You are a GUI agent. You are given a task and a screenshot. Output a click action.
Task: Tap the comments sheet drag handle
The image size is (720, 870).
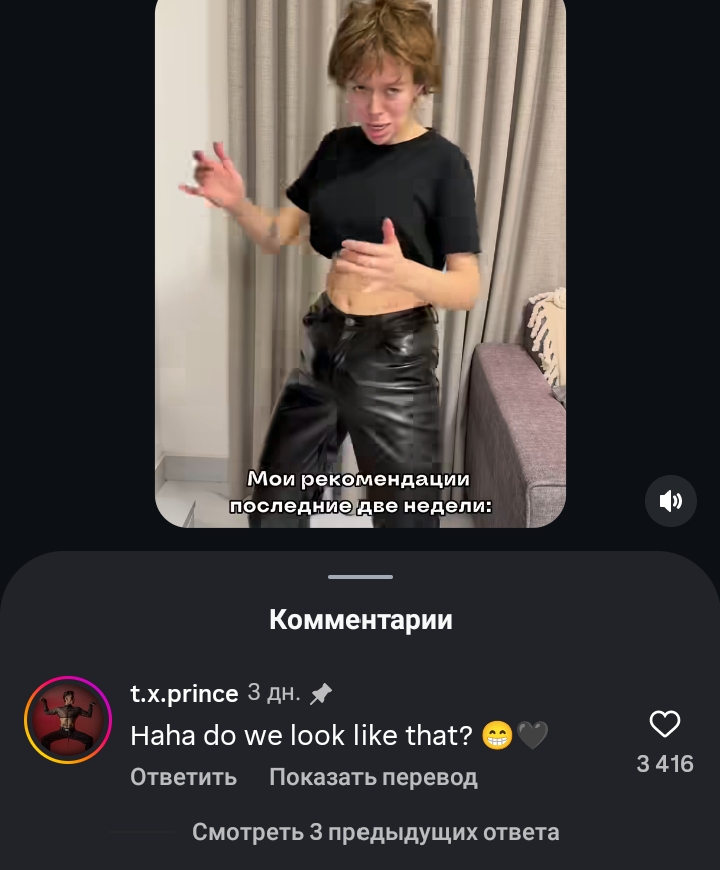pyautogui.click(x=360, y=577)
